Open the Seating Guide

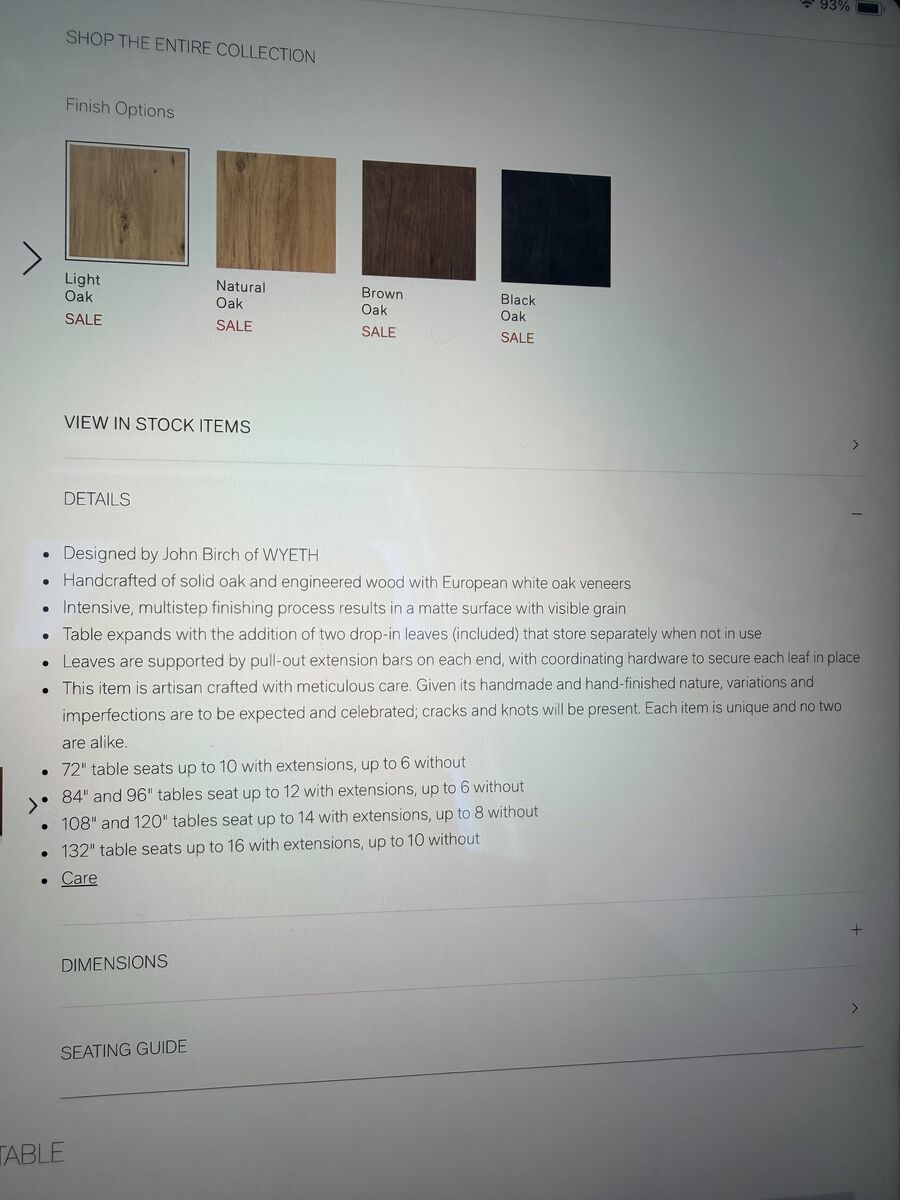124,1050
